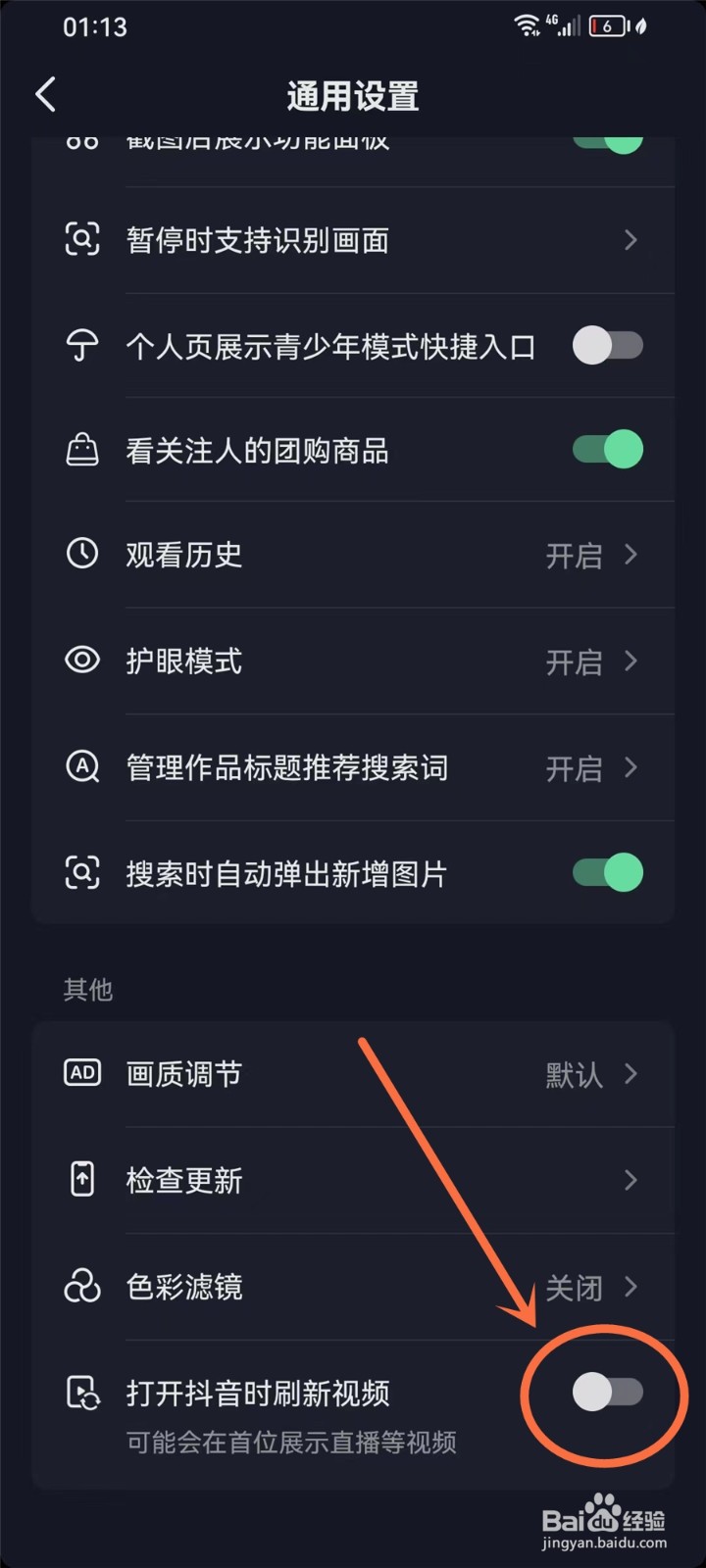The height and width of the screenshot is (1568, 706).
Task: Click the refresh-video icon beside 打开抖音时刷新视频
Action: click(x=82, y=1393)
